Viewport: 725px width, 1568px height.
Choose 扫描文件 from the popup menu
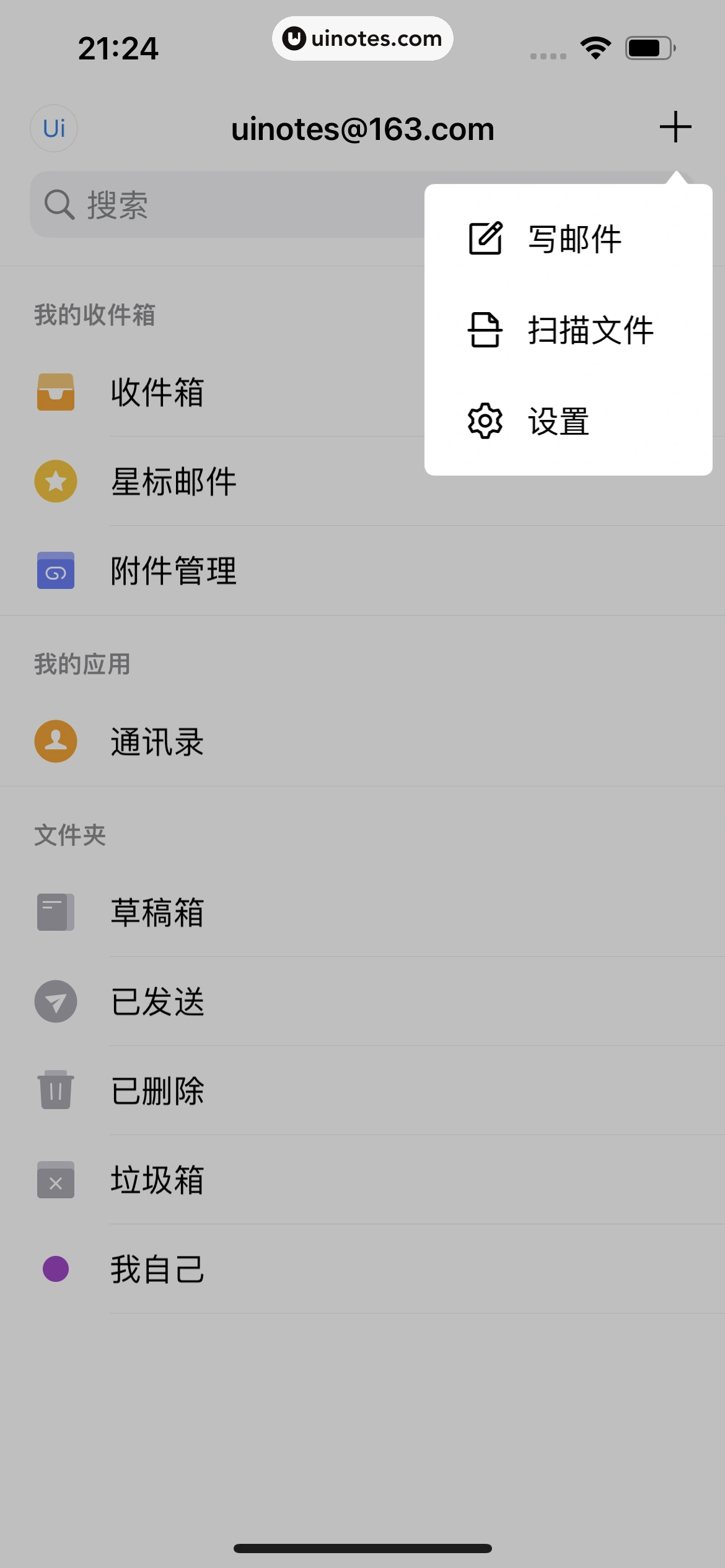point(568,330)
